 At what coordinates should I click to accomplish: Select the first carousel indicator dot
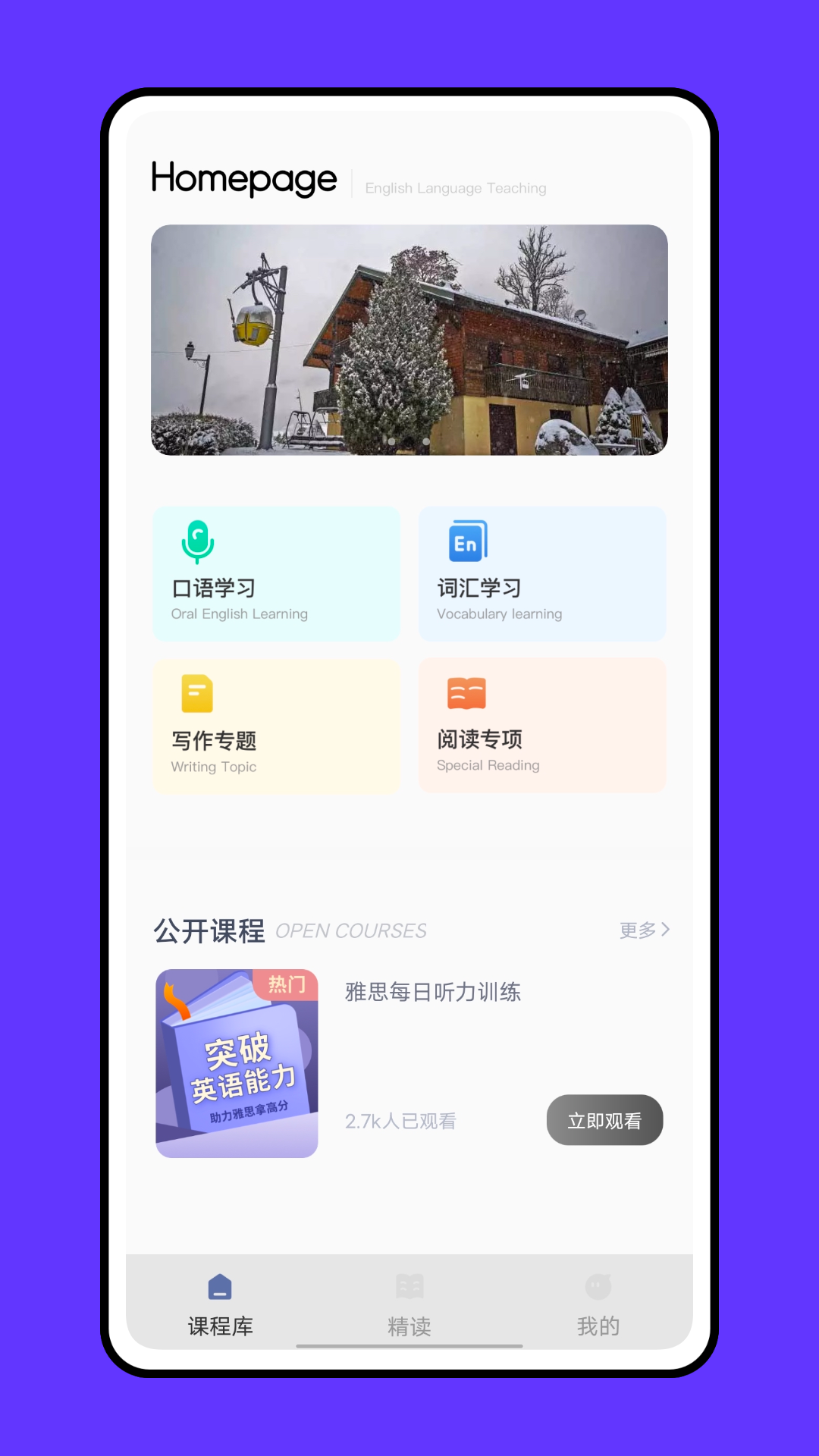pos(391,441)
